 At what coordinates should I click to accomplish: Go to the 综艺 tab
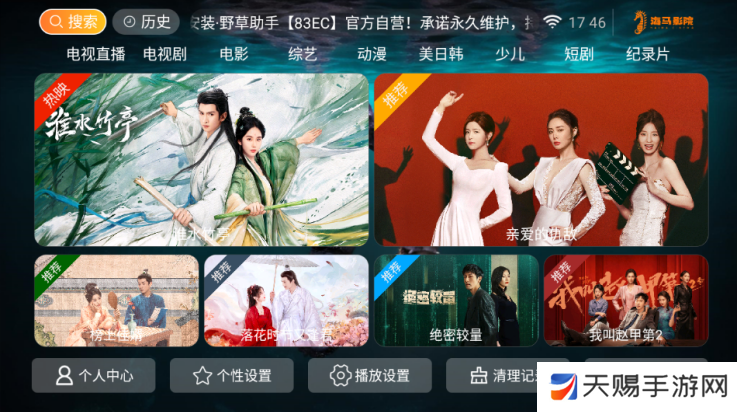(x=303, y=53)
